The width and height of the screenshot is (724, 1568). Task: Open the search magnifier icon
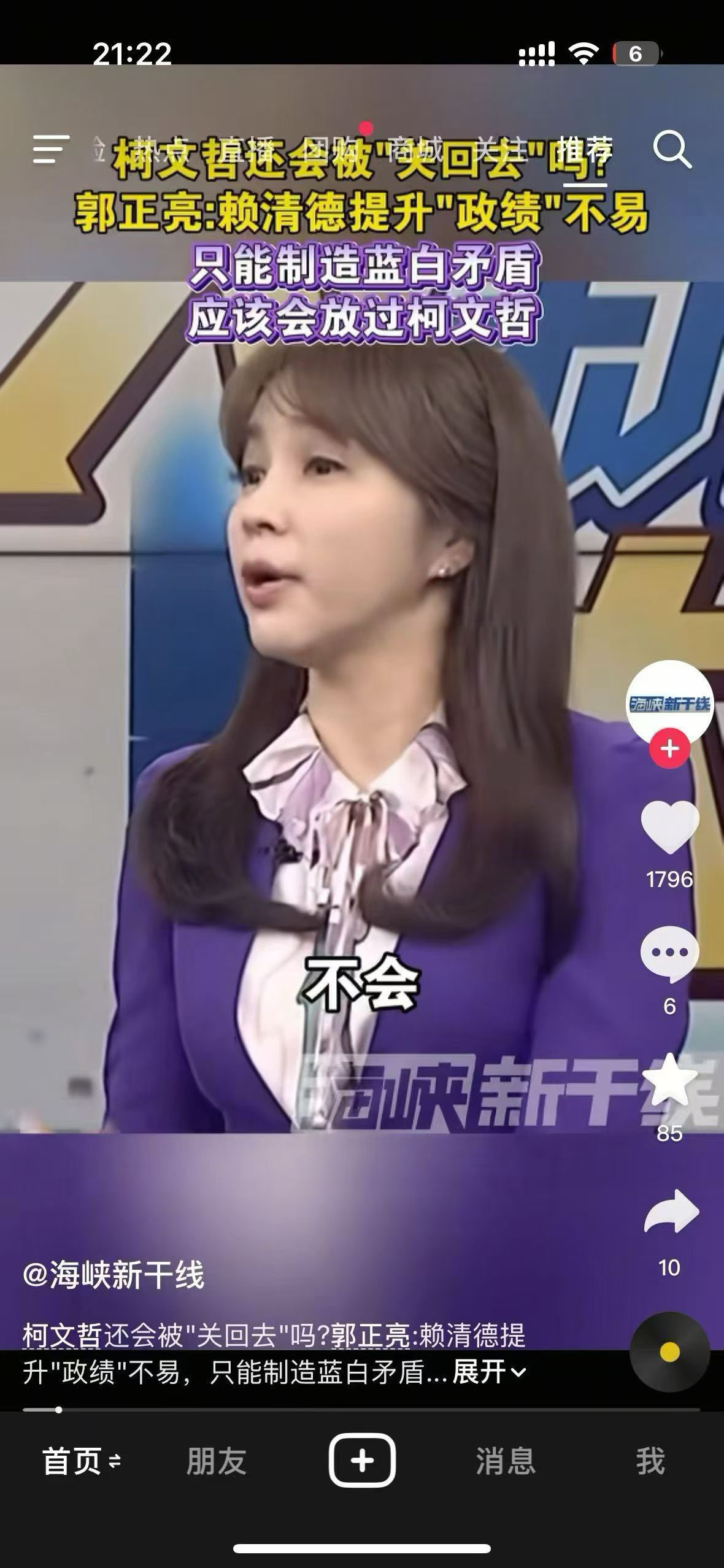[x=672, y=149]
